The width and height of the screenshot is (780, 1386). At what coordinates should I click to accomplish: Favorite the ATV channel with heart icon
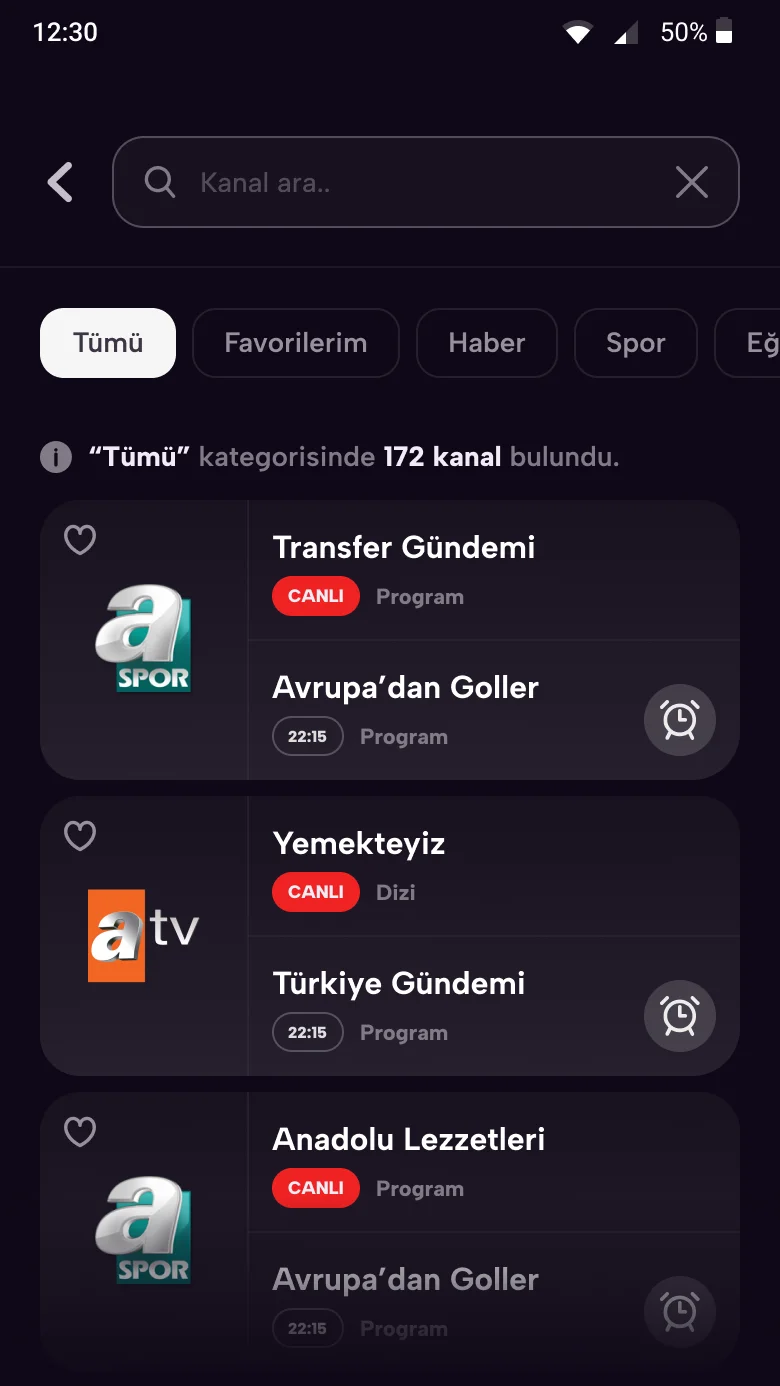(80, 835)
